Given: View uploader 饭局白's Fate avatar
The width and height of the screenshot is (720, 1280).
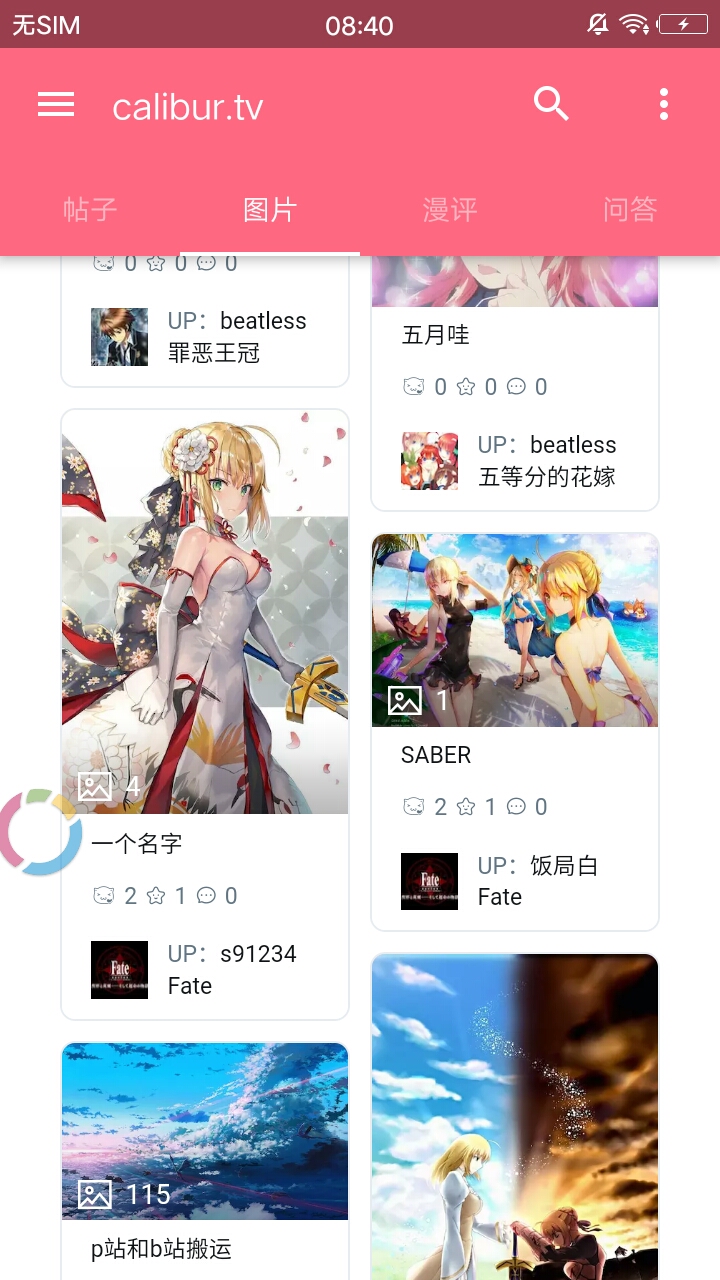Looking at the screenshot, I should tap(429, 881).
